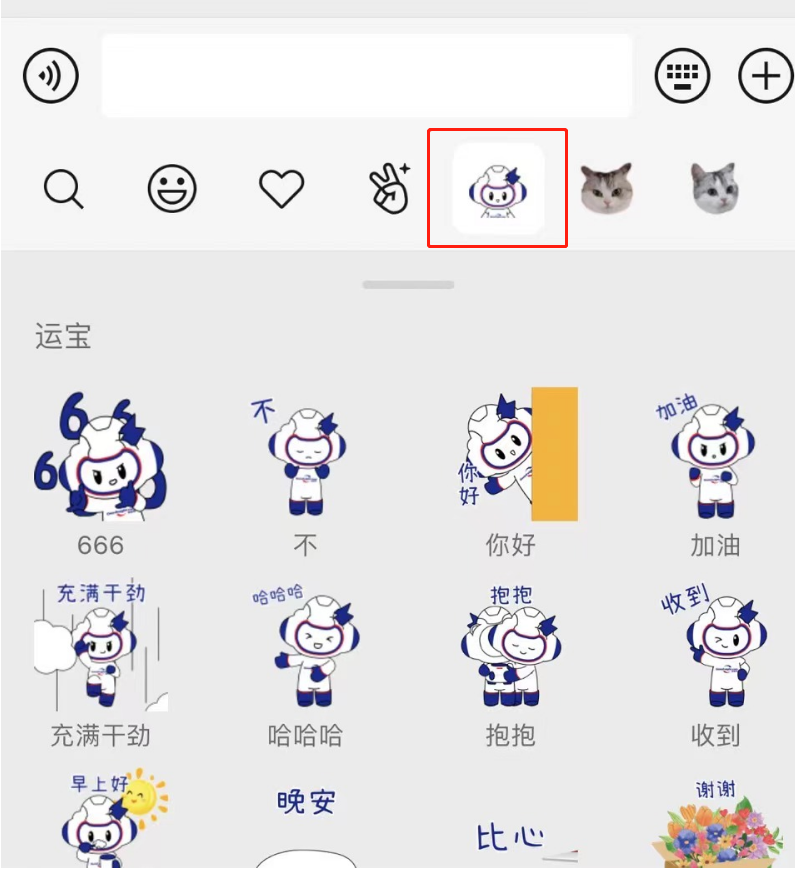795x869 pixels.
Task: Open the hand gesture sticker tab
Action: [390, 188]
